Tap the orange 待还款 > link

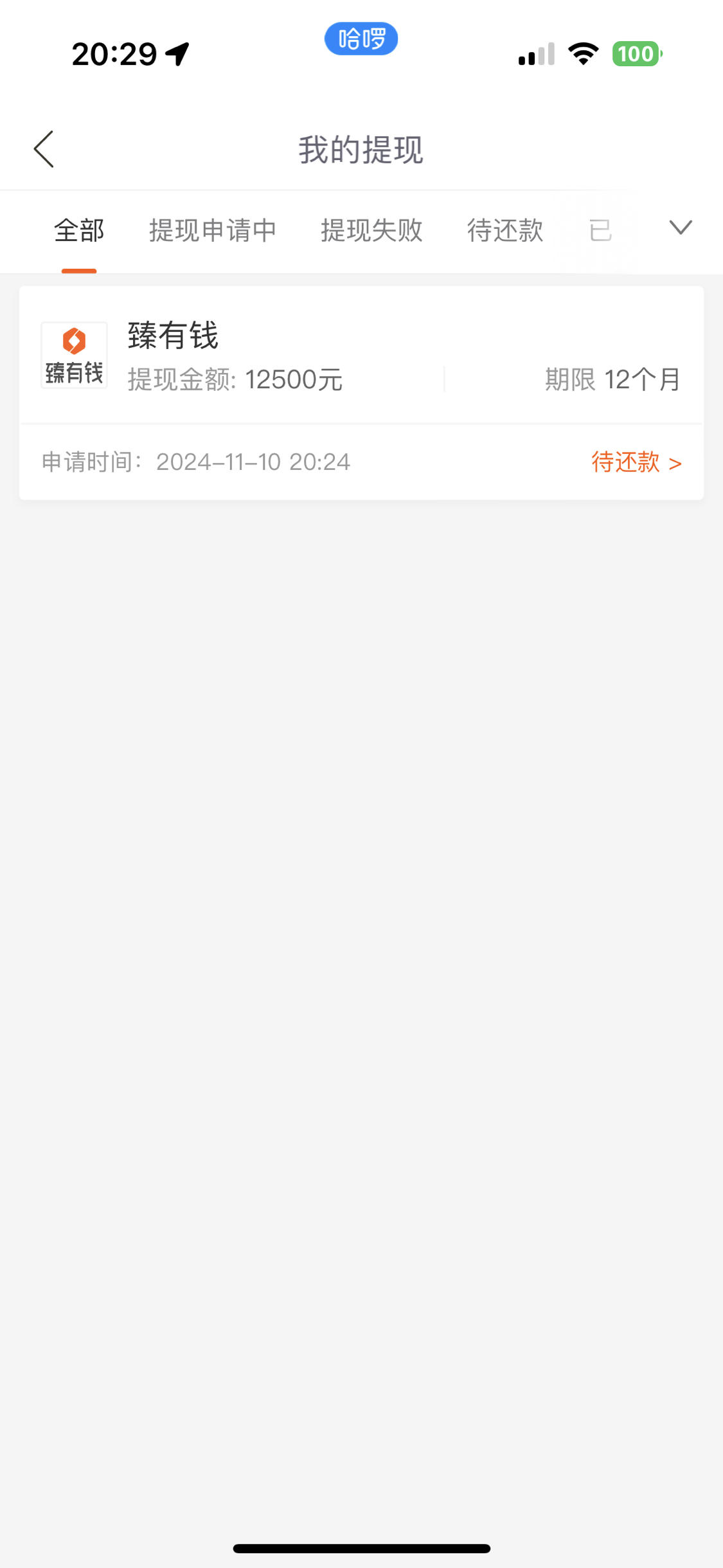point(636,462)
